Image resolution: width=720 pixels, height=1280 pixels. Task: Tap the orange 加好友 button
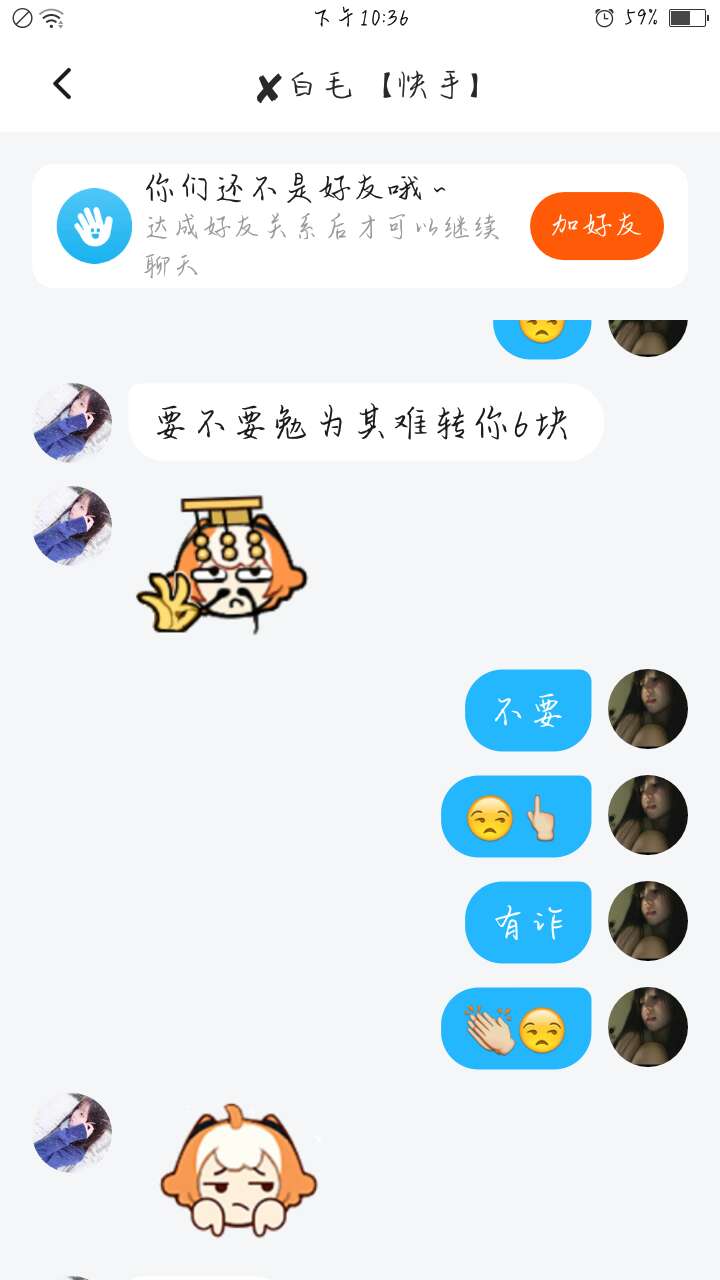(x=596, y=226)
